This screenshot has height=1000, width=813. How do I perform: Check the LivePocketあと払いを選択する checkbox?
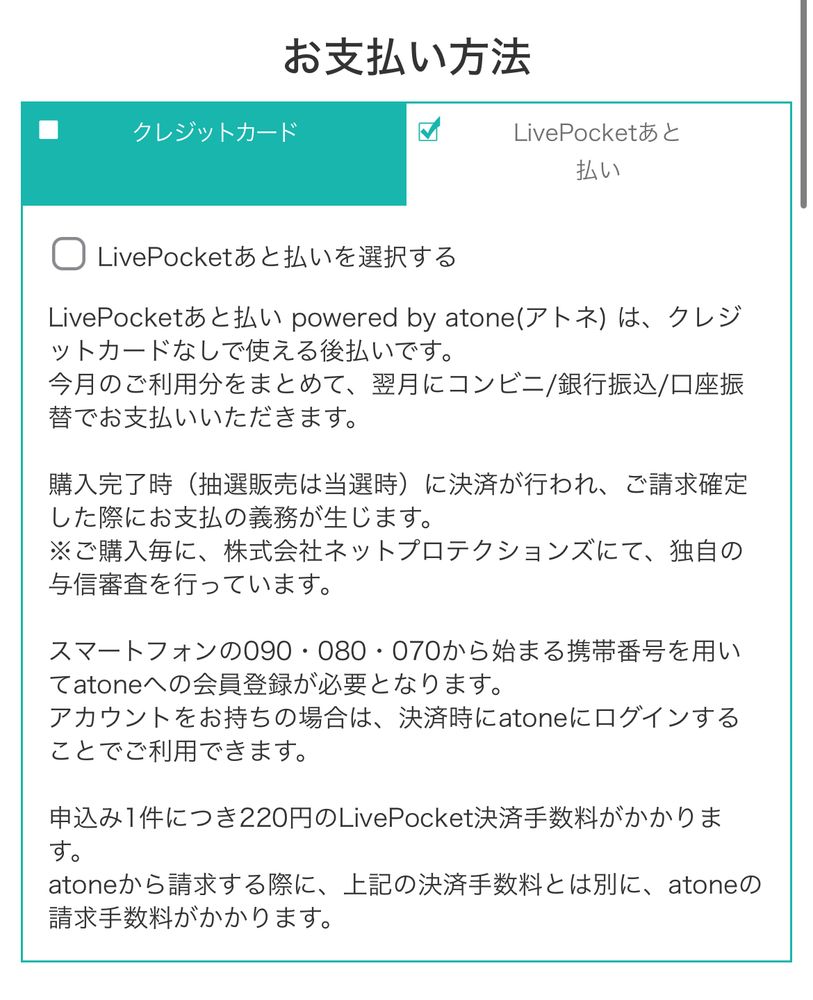[69, 254]
